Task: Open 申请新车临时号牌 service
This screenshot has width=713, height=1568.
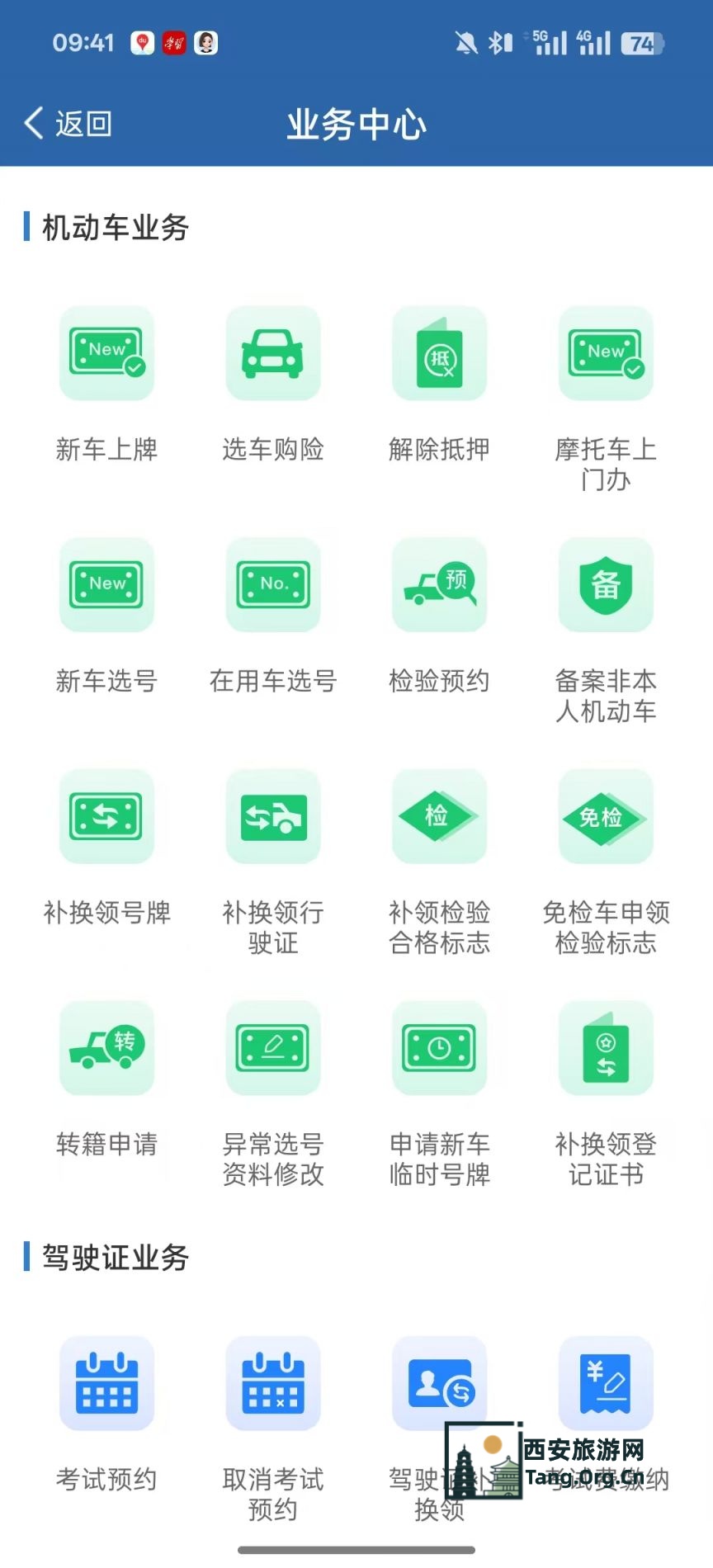Action: coord(439,1049)
